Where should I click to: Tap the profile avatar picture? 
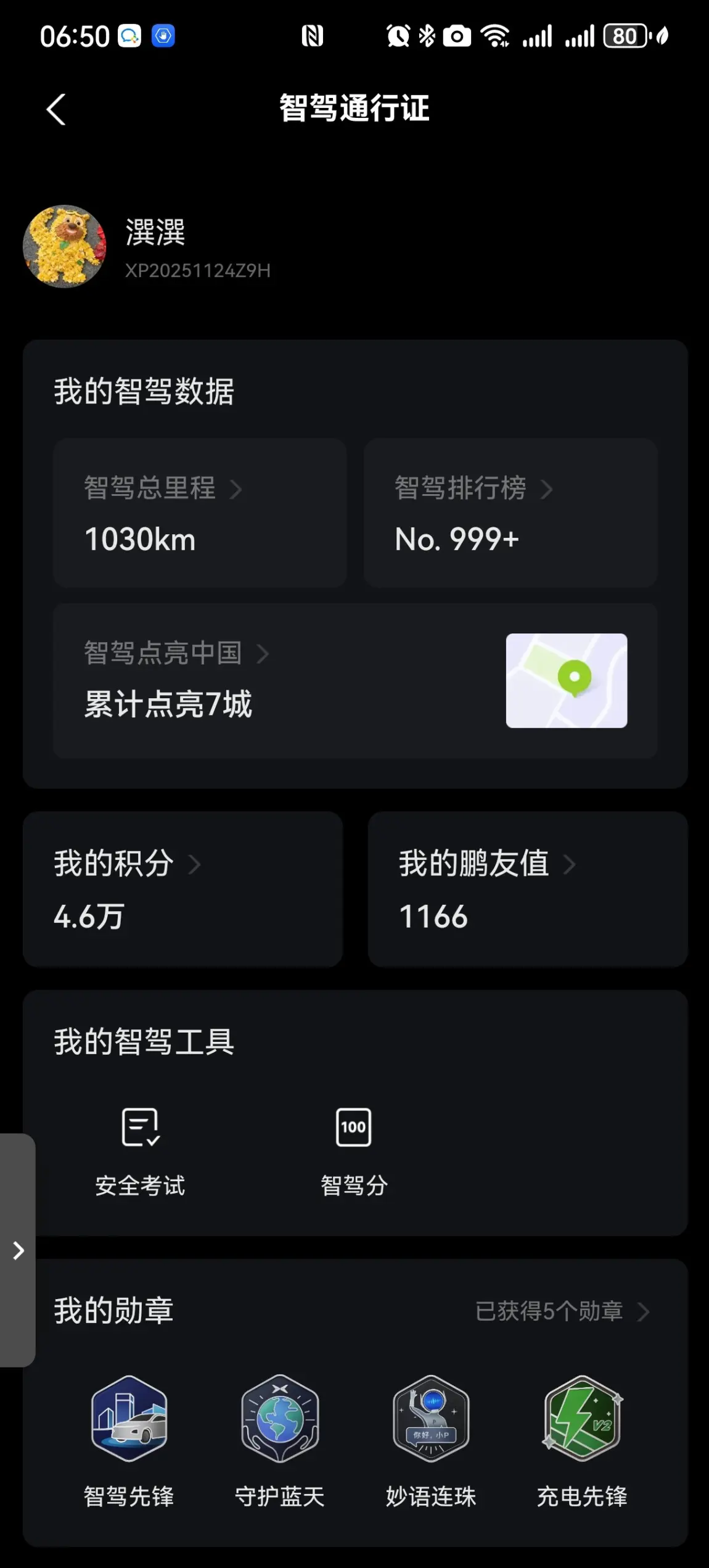[x=65, y=247]
